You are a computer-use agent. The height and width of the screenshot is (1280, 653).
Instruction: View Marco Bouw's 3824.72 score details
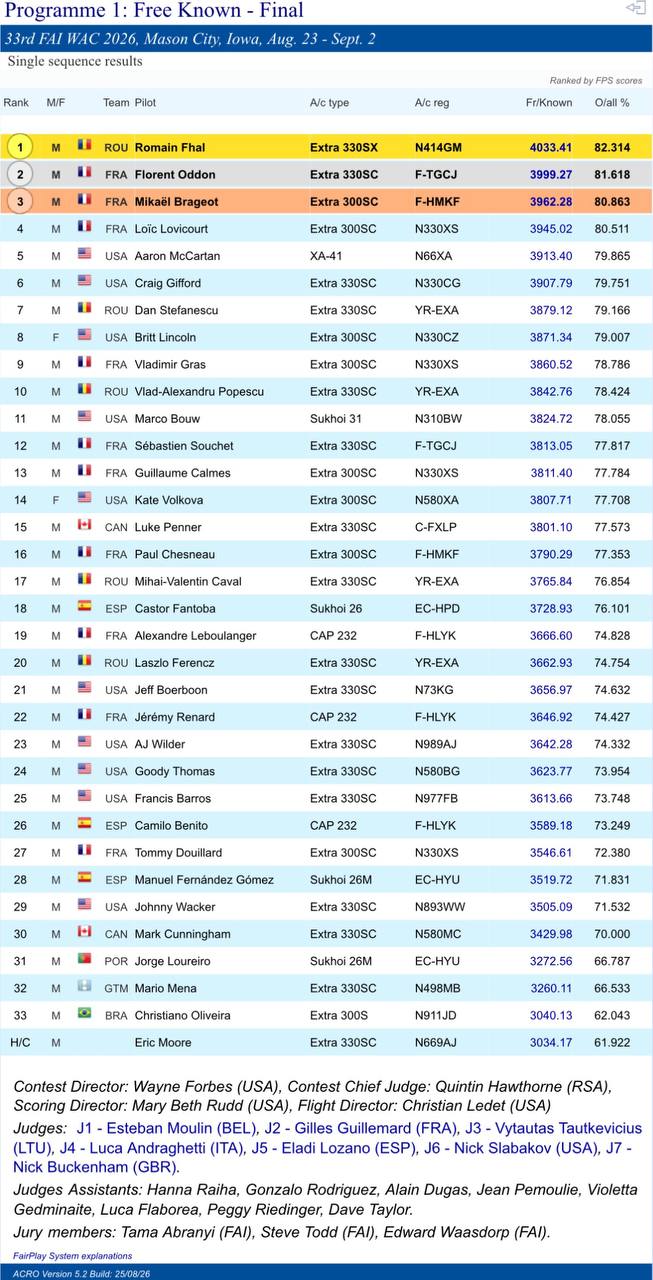551,419
